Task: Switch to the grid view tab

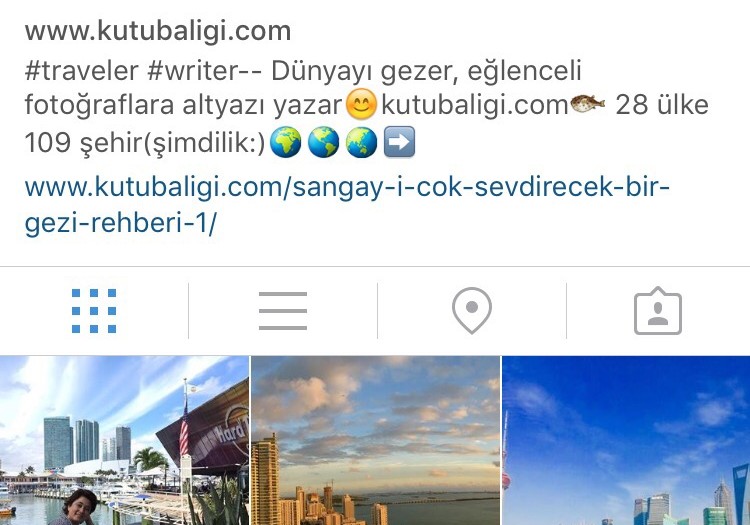Action: tap(94, 311)
